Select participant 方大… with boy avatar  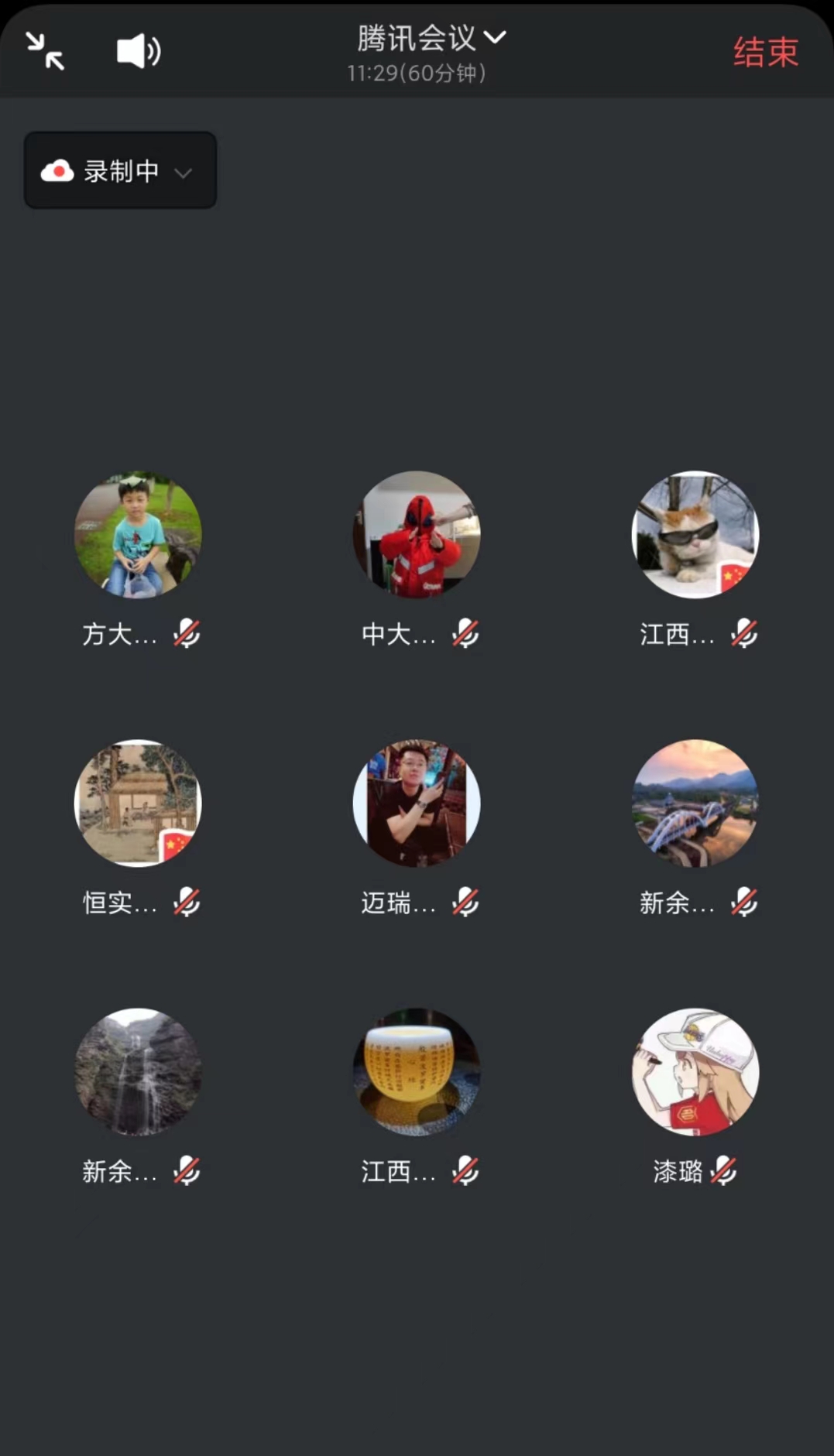(138, 535)
